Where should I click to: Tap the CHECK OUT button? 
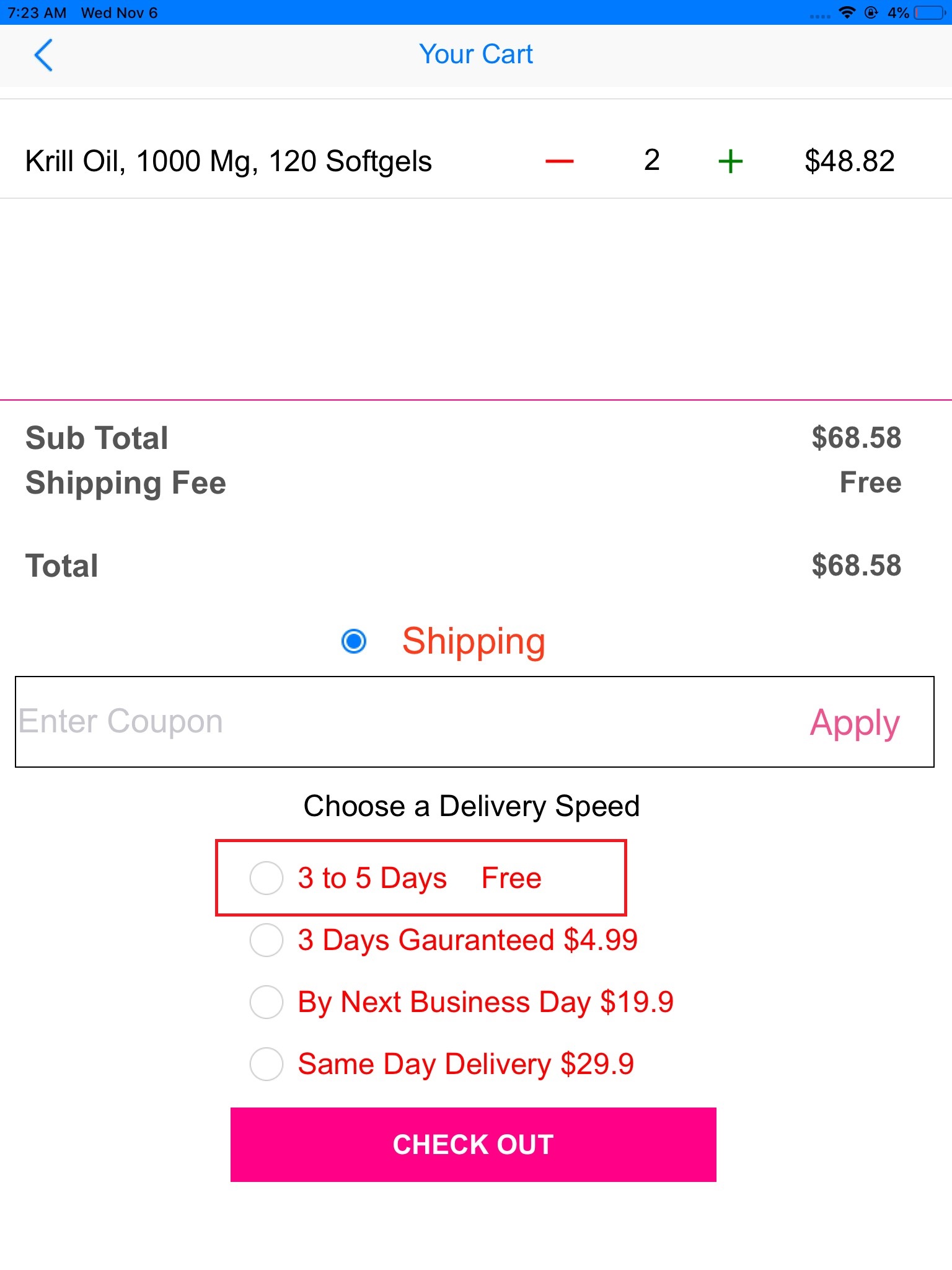(x=473, y=1145)
